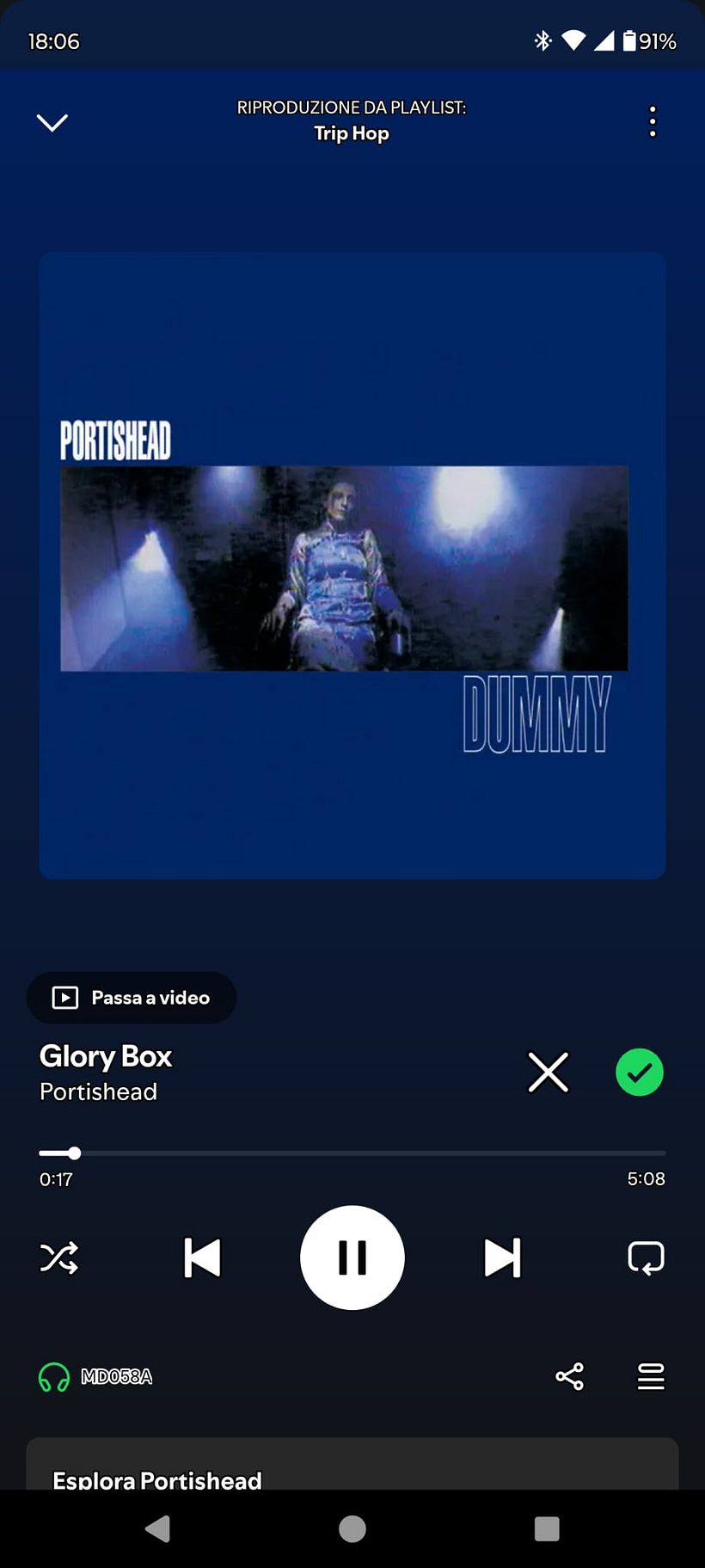Hide this song with the X icon

coord(548,1073)
